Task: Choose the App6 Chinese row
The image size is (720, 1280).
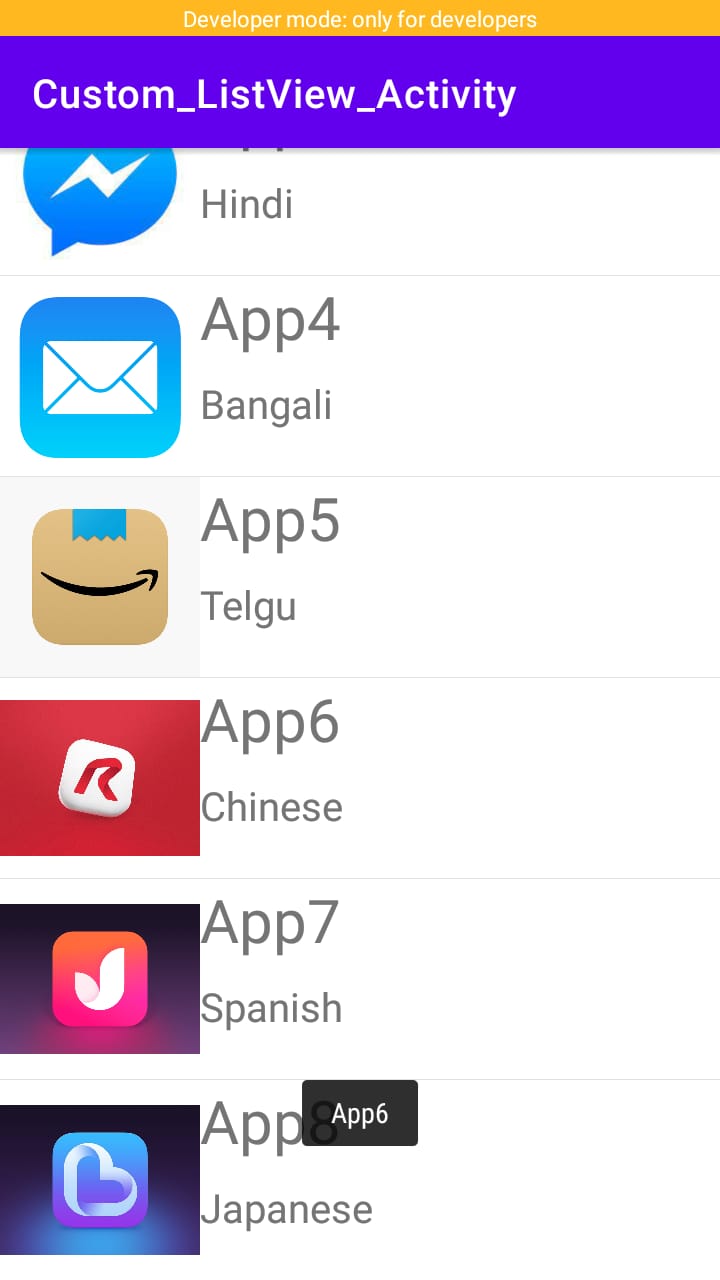Action: point(360,779)
